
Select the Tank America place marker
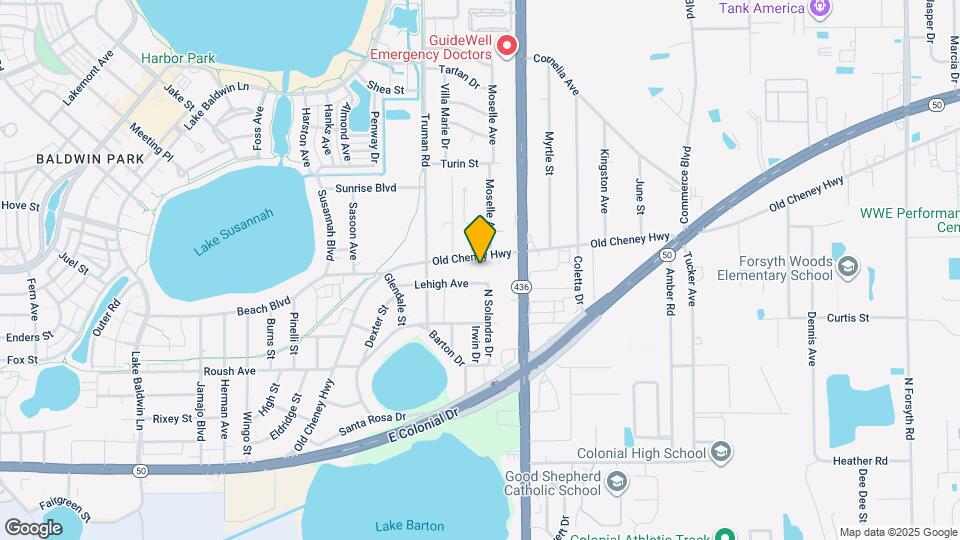tap(819, 9)
